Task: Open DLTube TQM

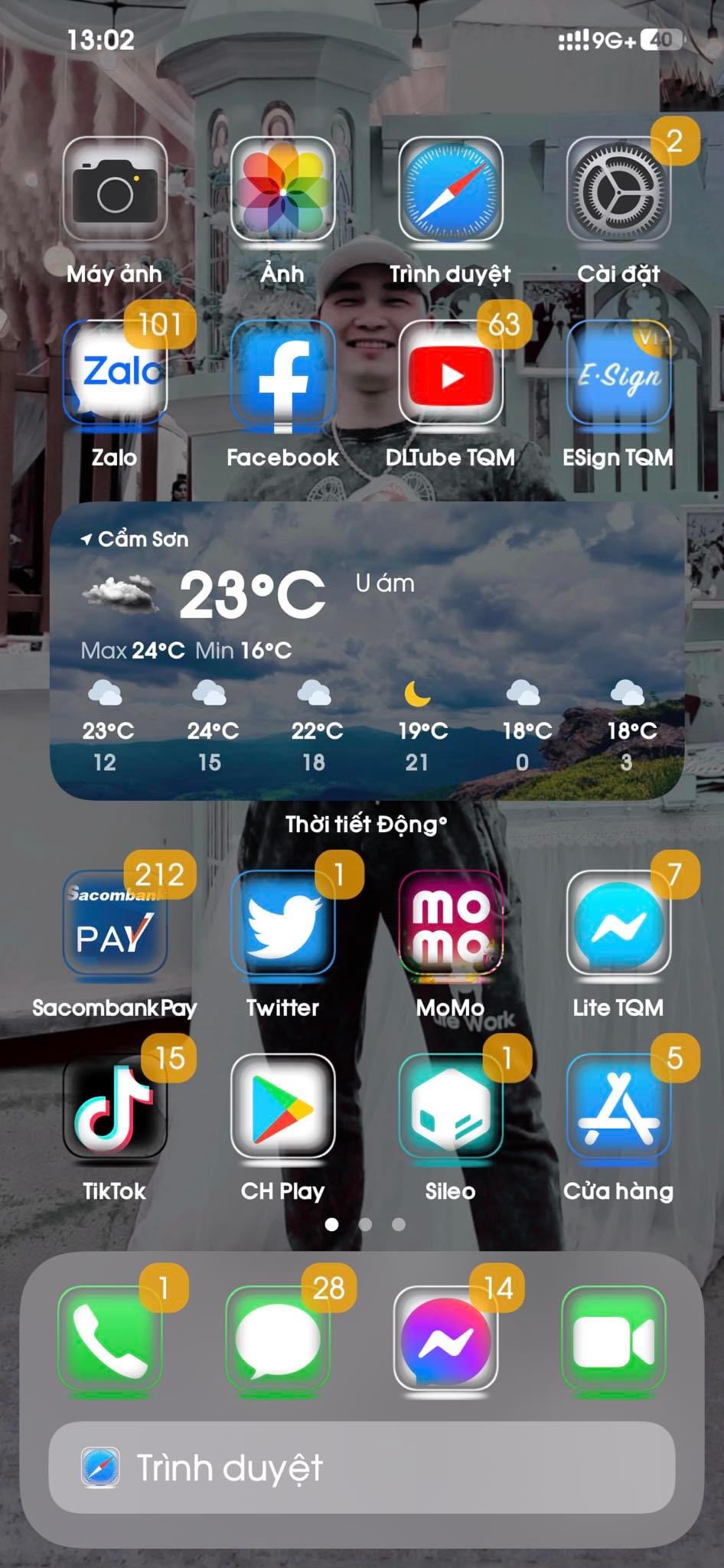Action: 450,373
